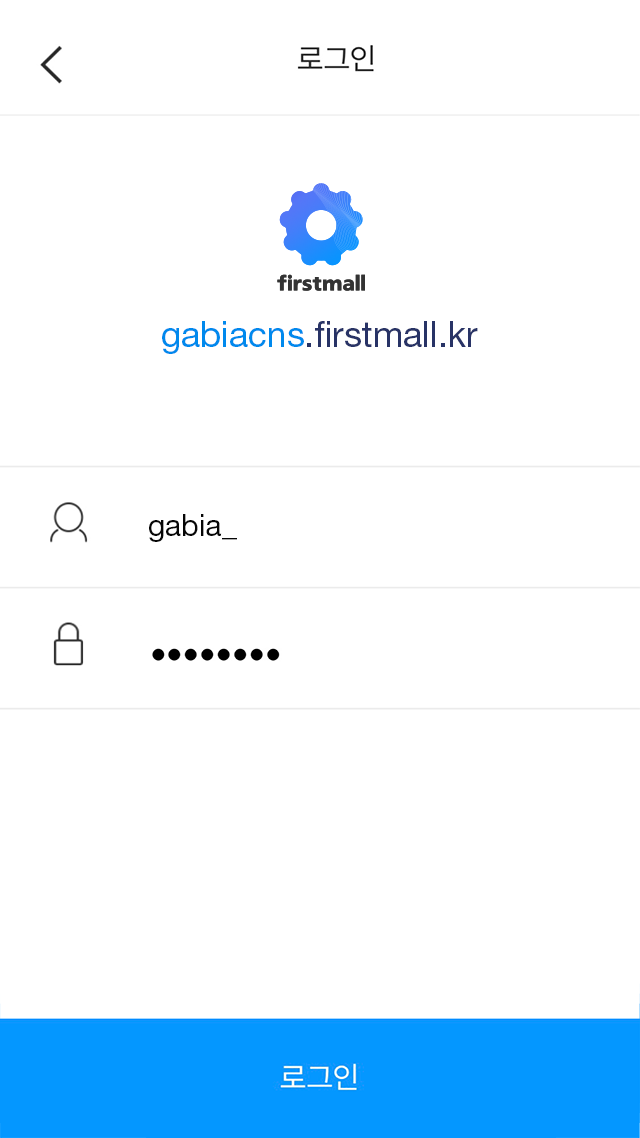The image size is (640, 1138).
Task: Go back using the top-left arrow
Action: [x=52, y=65]
